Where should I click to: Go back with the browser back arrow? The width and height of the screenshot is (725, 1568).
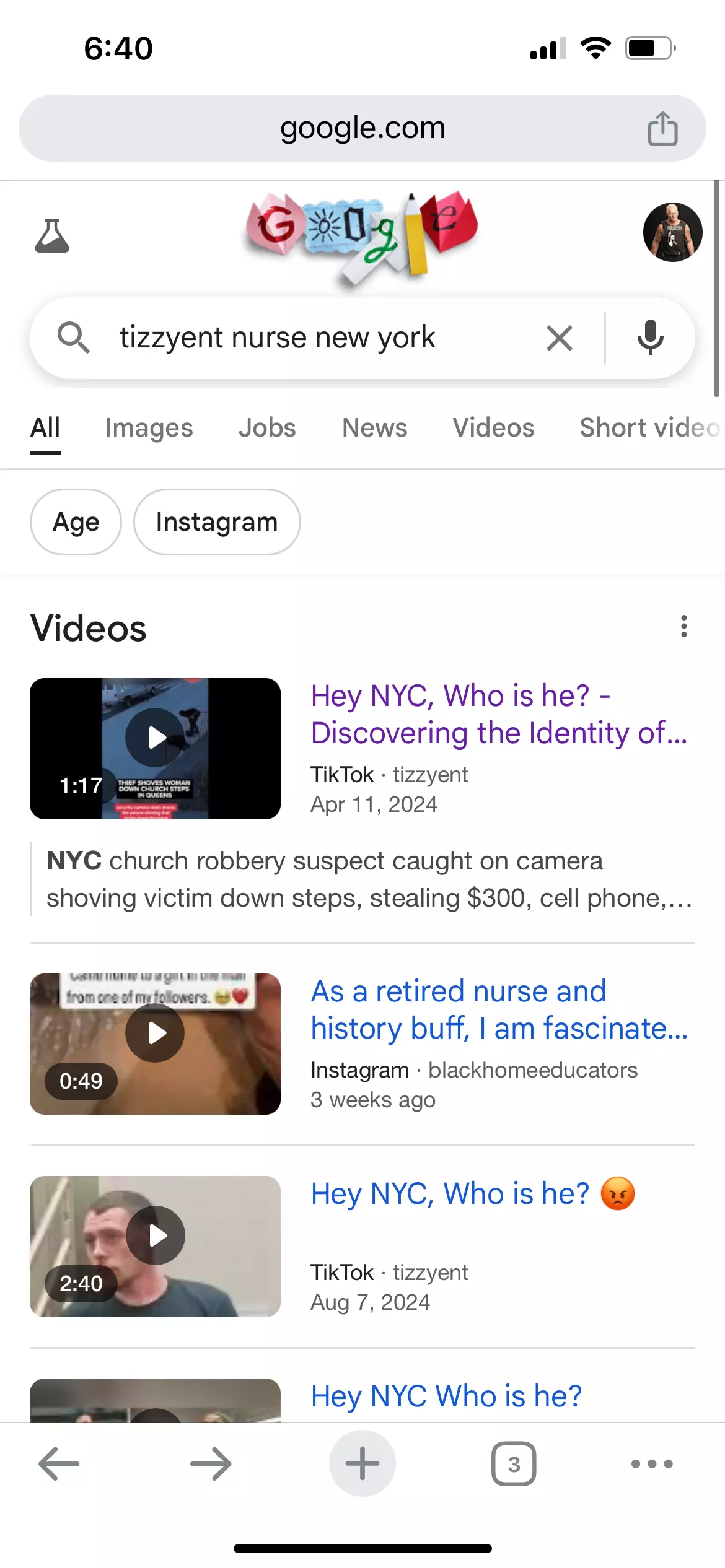tap(59, 1464)
